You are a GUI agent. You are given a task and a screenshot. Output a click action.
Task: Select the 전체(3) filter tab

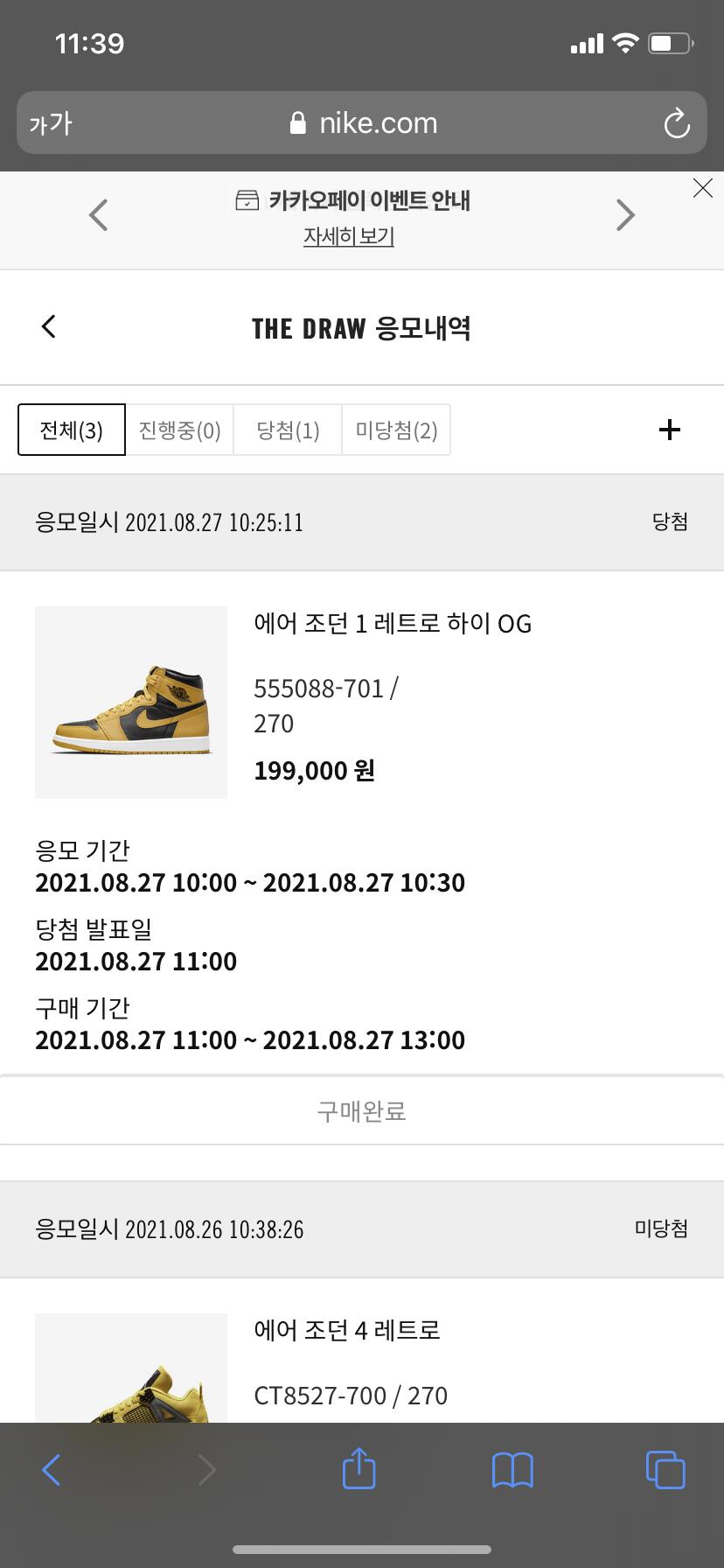pyautogui.click(x=72, y=430)
